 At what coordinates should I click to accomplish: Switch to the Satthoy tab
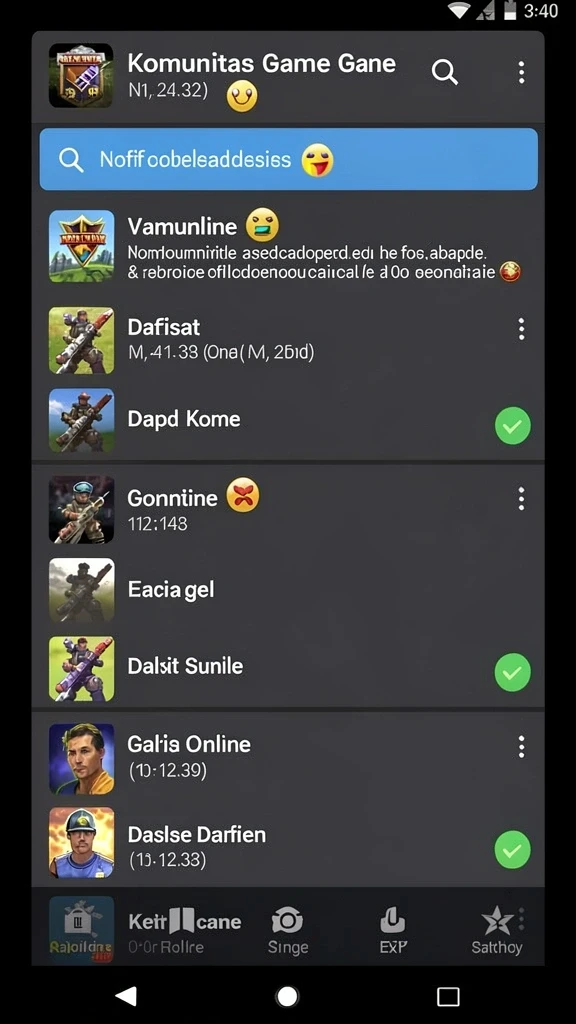(x=497, y=932)
